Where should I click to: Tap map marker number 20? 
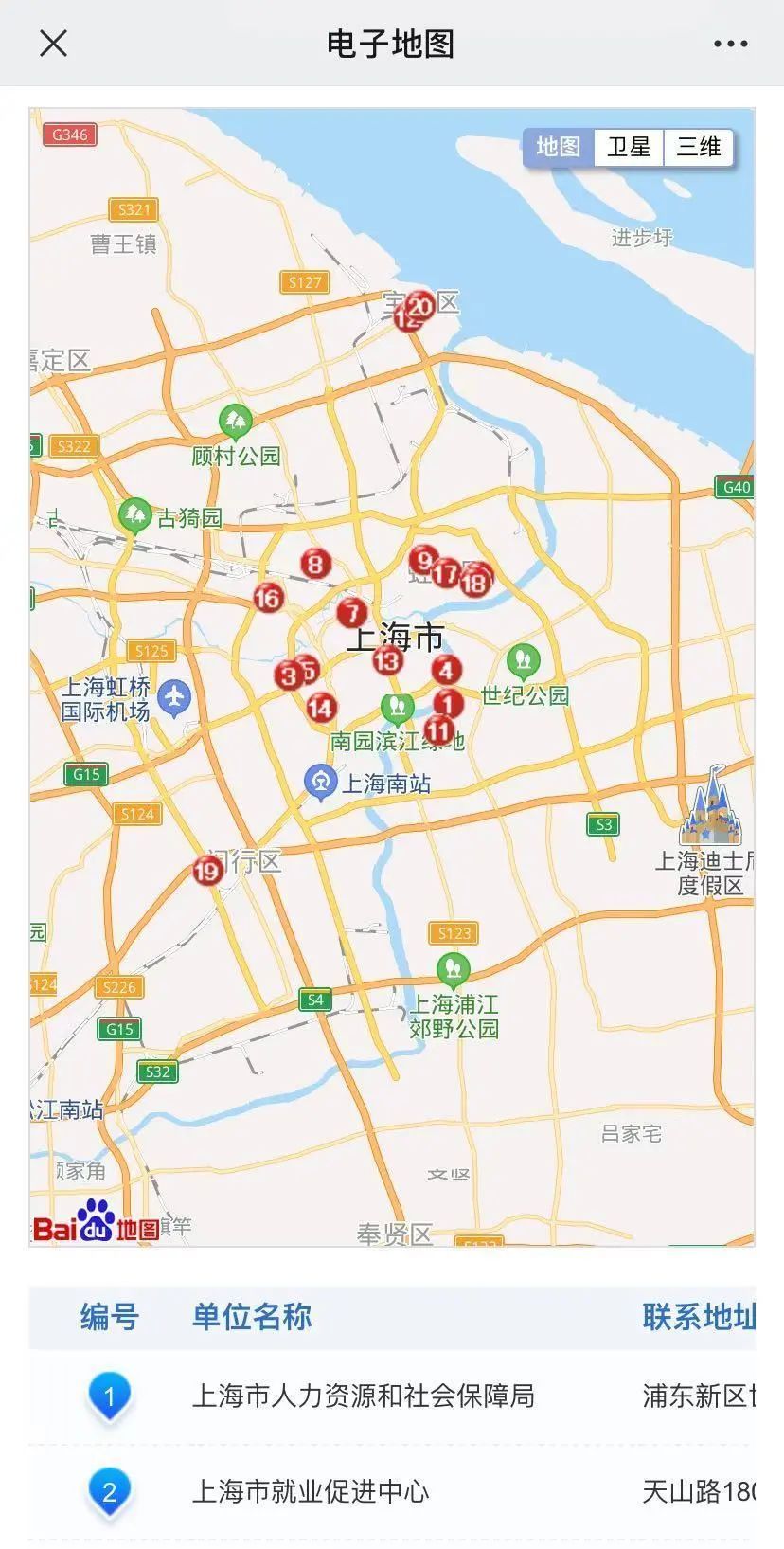[x=420, y=305]
